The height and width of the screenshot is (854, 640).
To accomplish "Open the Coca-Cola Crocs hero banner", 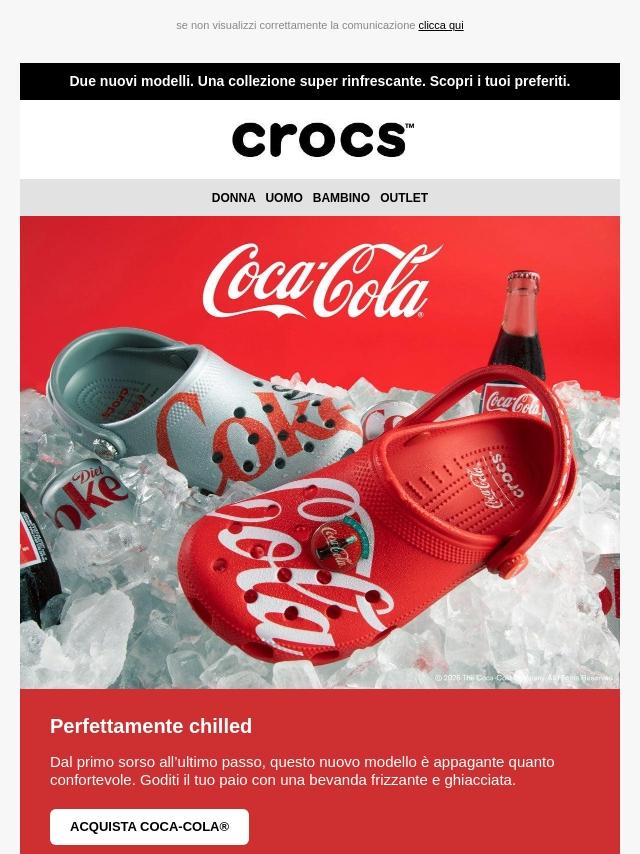I will click(320, 452).
